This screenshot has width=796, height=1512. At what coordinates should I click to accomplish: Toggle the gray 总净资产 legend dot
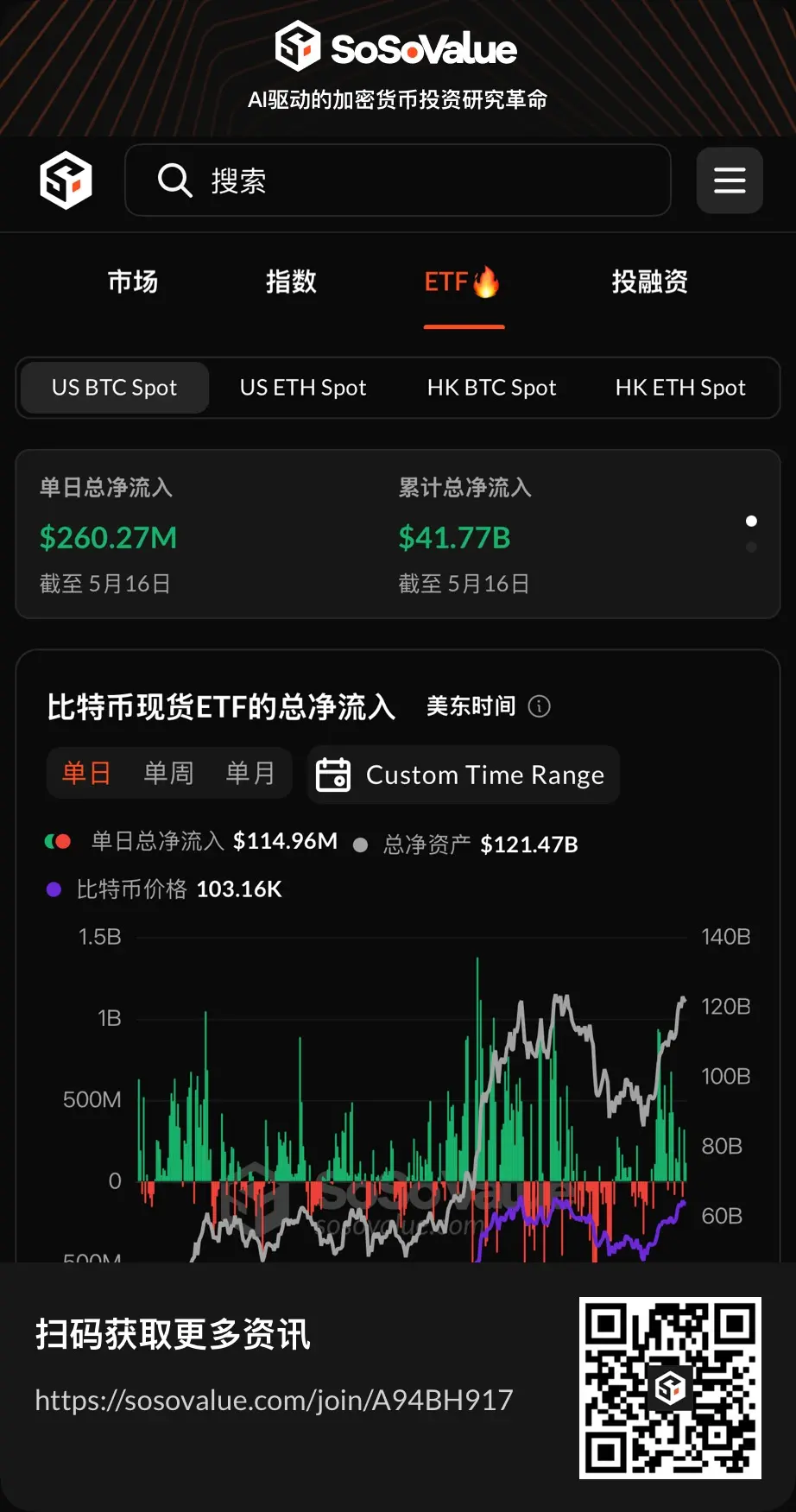click(360, 845)
